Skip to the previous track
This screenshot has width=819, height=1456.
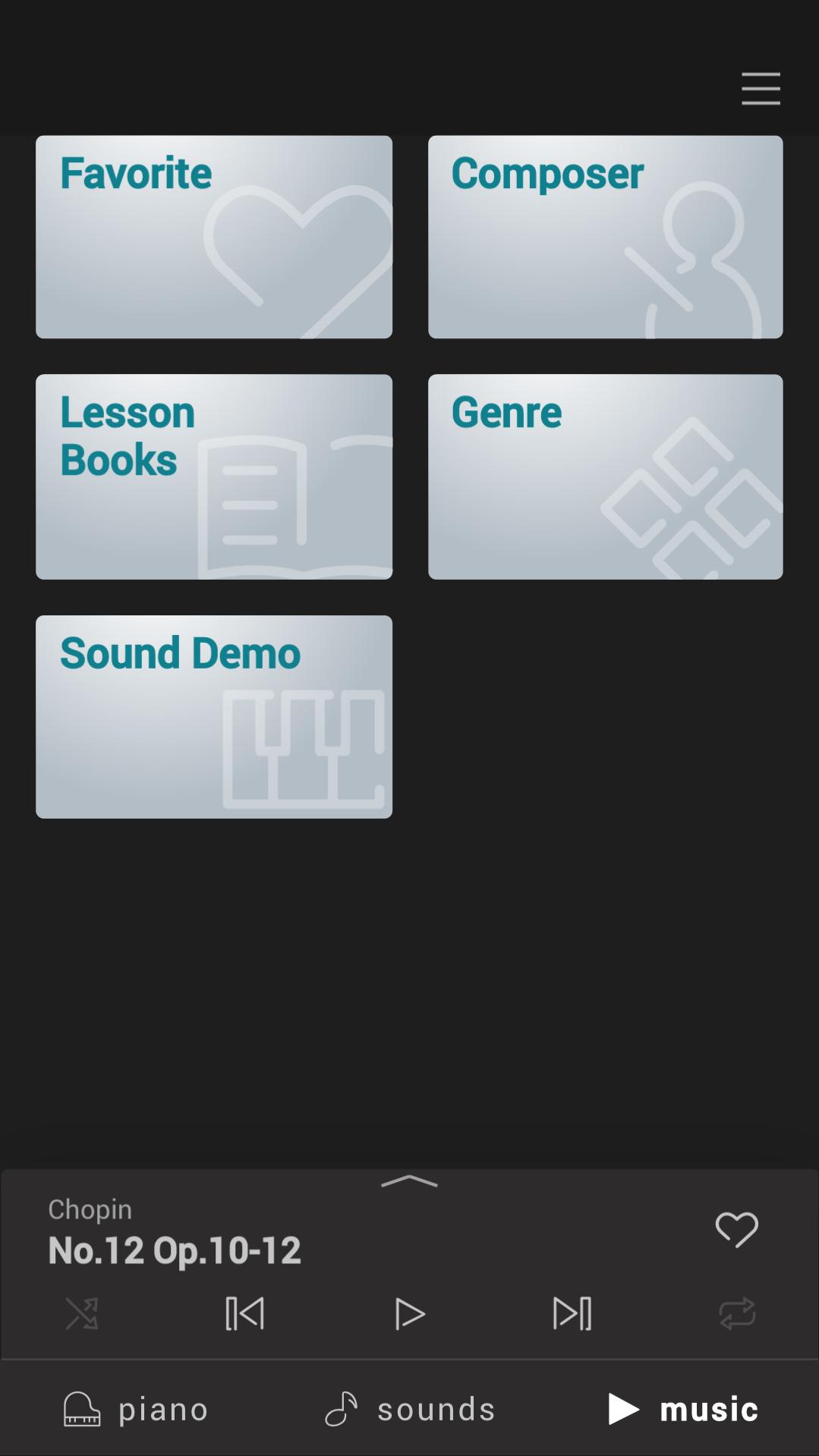click(x=245, y=1313)
